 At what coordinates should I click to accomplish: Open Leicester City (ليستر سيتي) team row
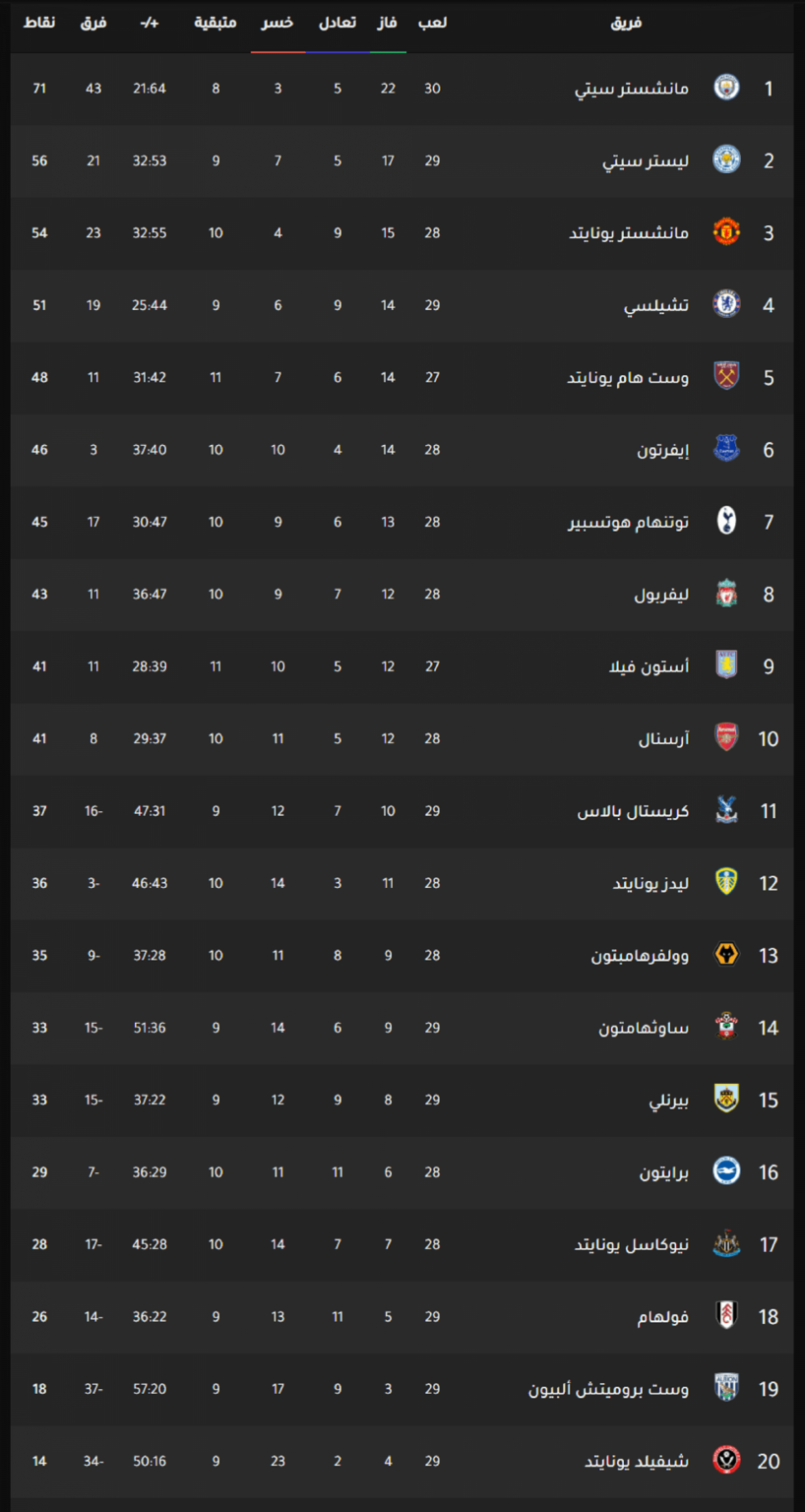coord(402,160)
